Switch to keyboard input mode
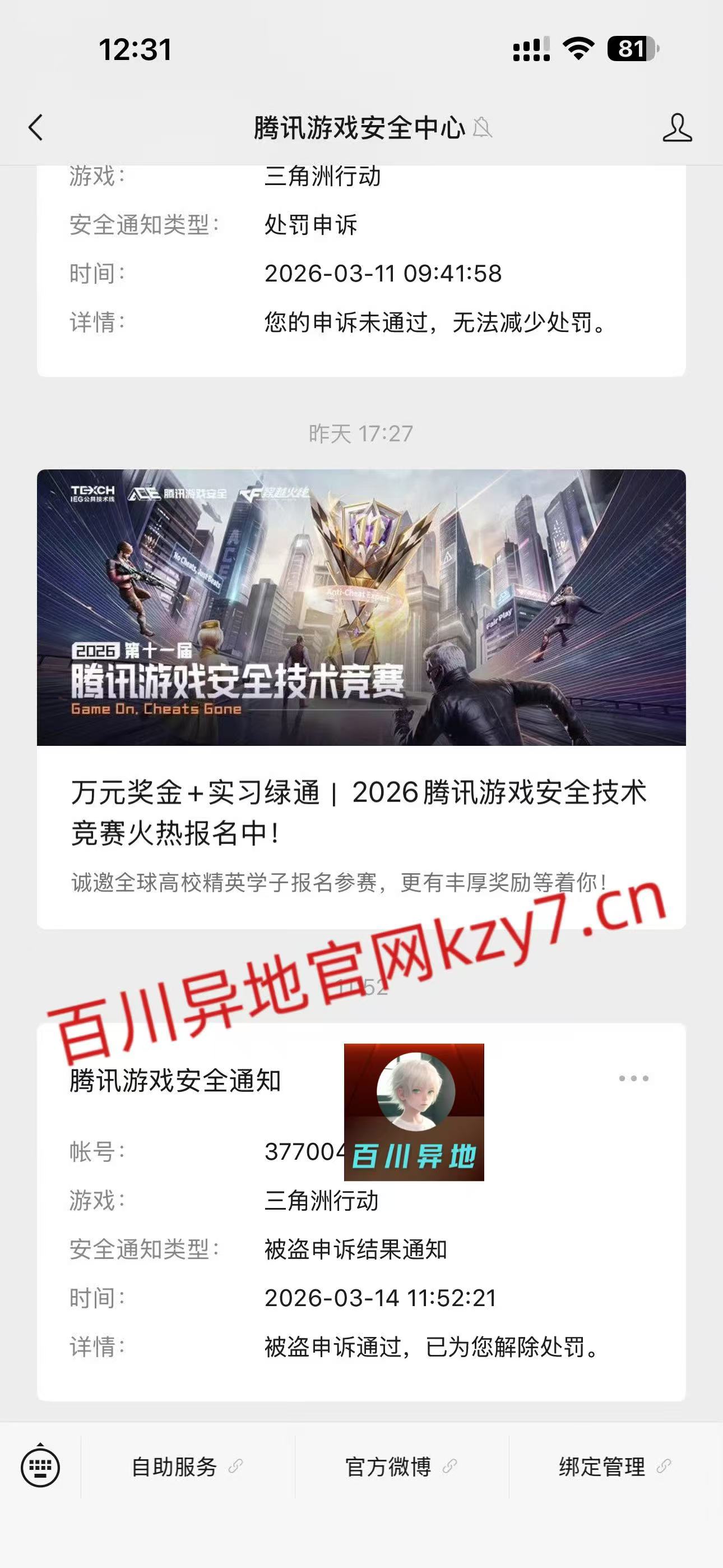723x1568 pixels. [x=40, y=1467]
